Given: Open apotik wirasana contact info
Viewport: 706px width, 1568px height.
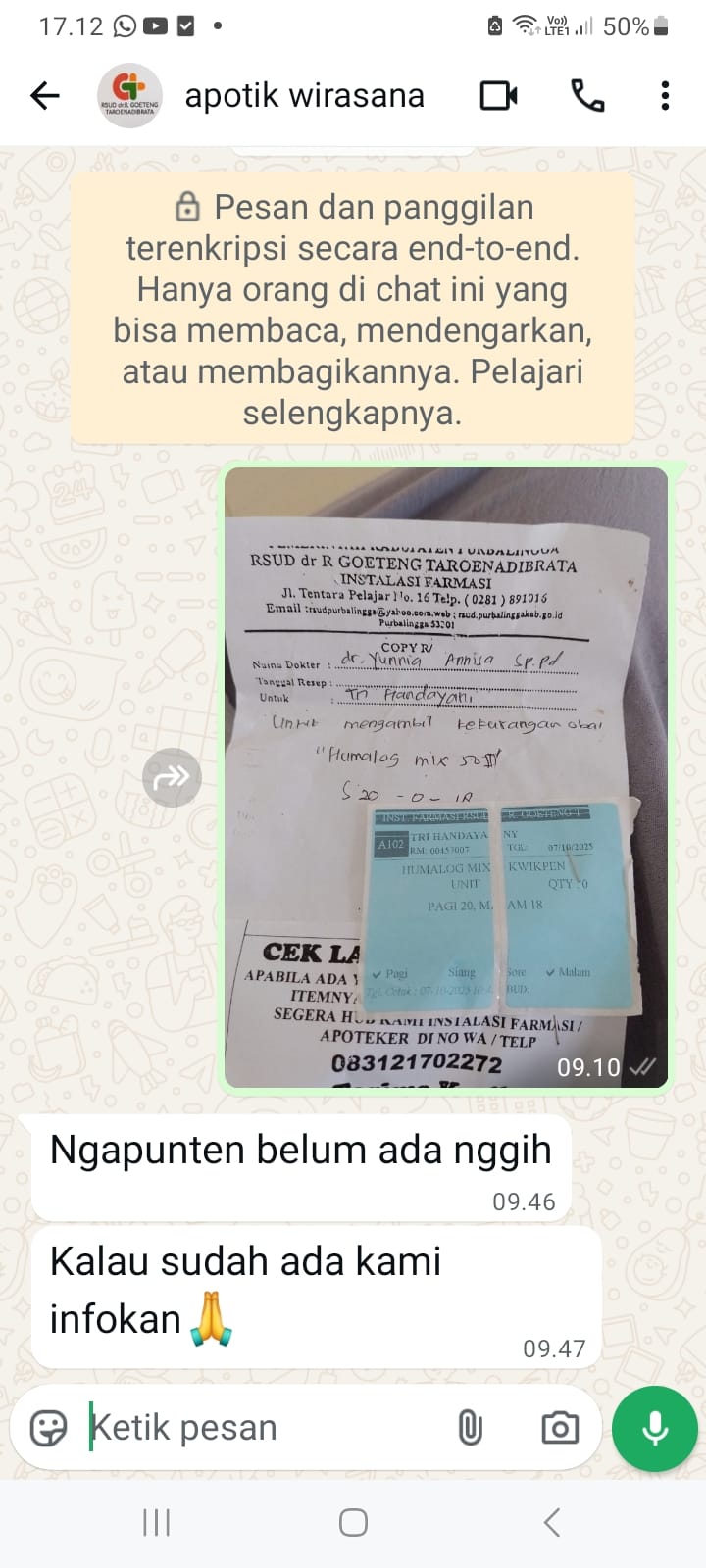Looking at the screenshot, I should pos(304,96).
